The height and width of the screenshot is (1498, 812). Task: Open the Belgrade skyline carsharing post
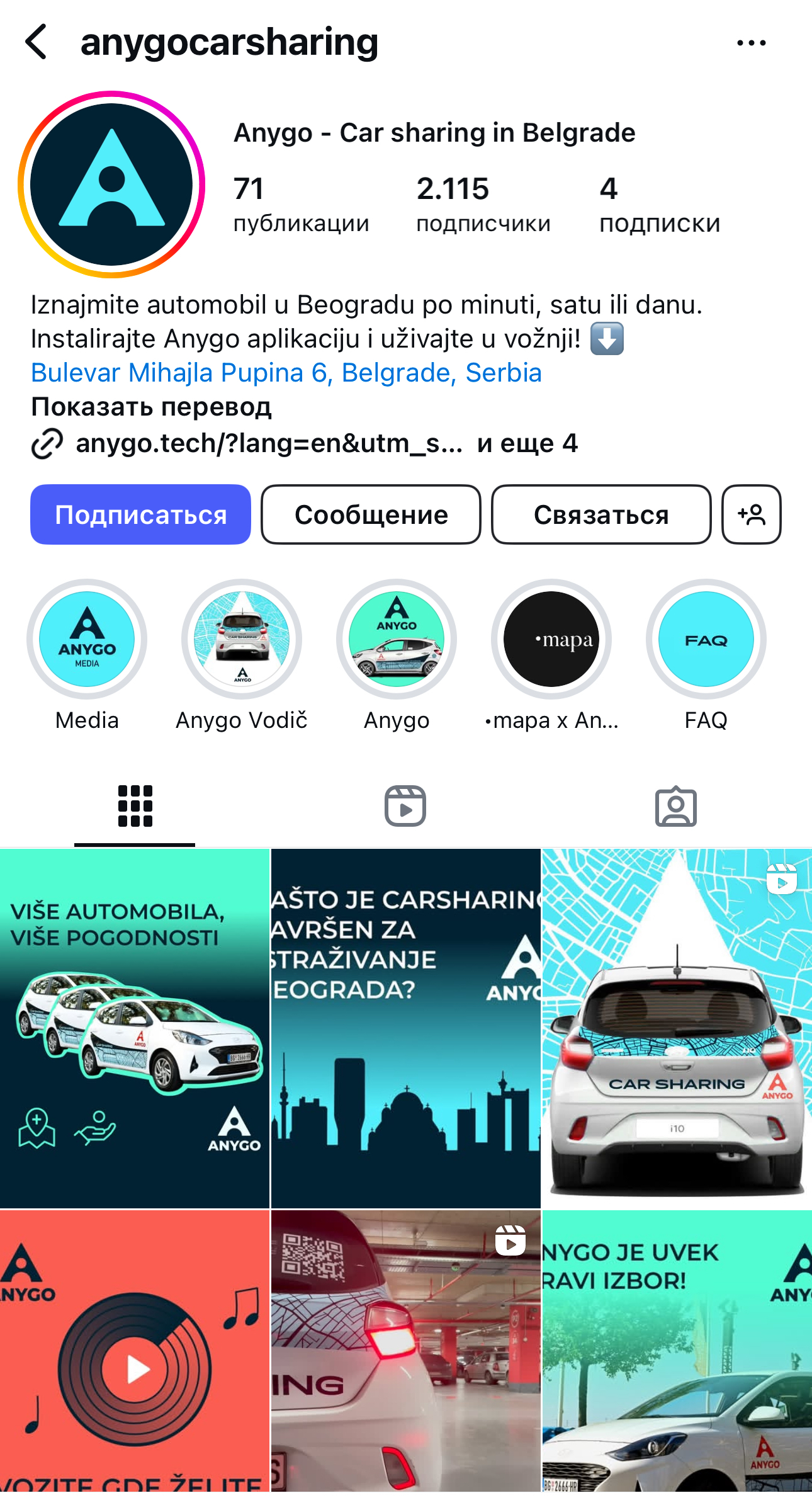[x=405, y=1028]
